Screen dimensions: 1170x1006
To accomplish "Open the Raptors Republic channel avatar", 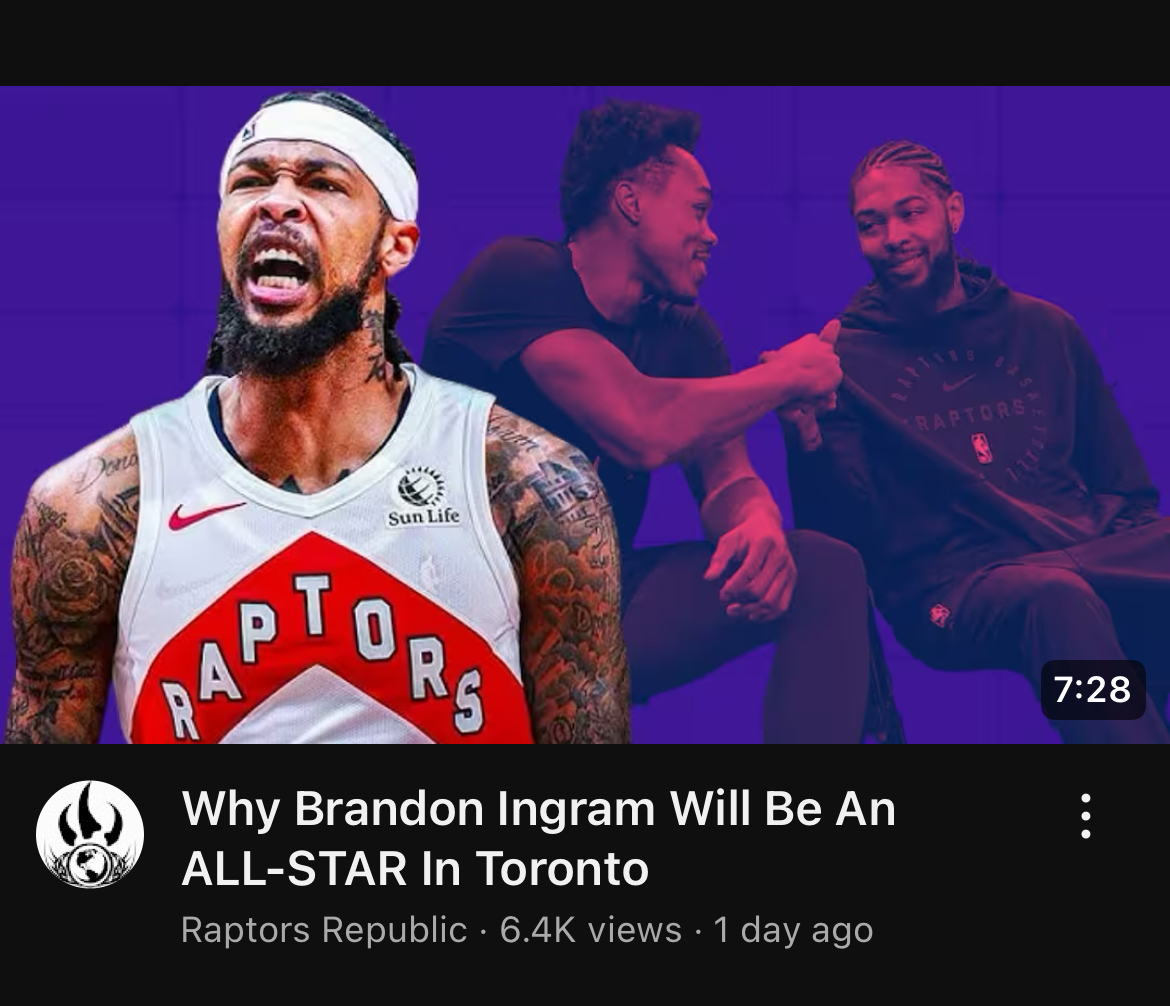I will [x=90, y=835].
